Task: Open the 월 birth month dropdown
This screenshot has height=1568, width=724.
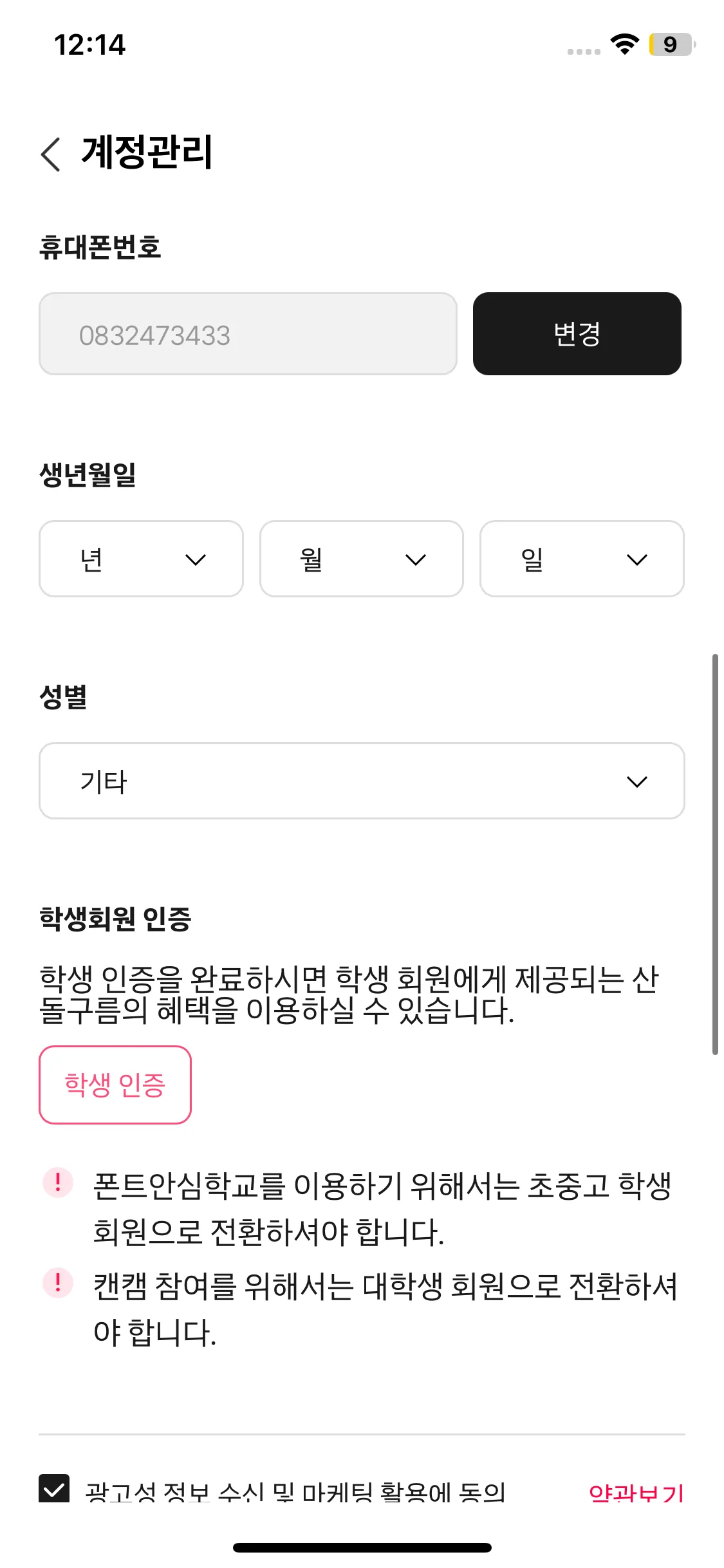Action: pos(362,559)
